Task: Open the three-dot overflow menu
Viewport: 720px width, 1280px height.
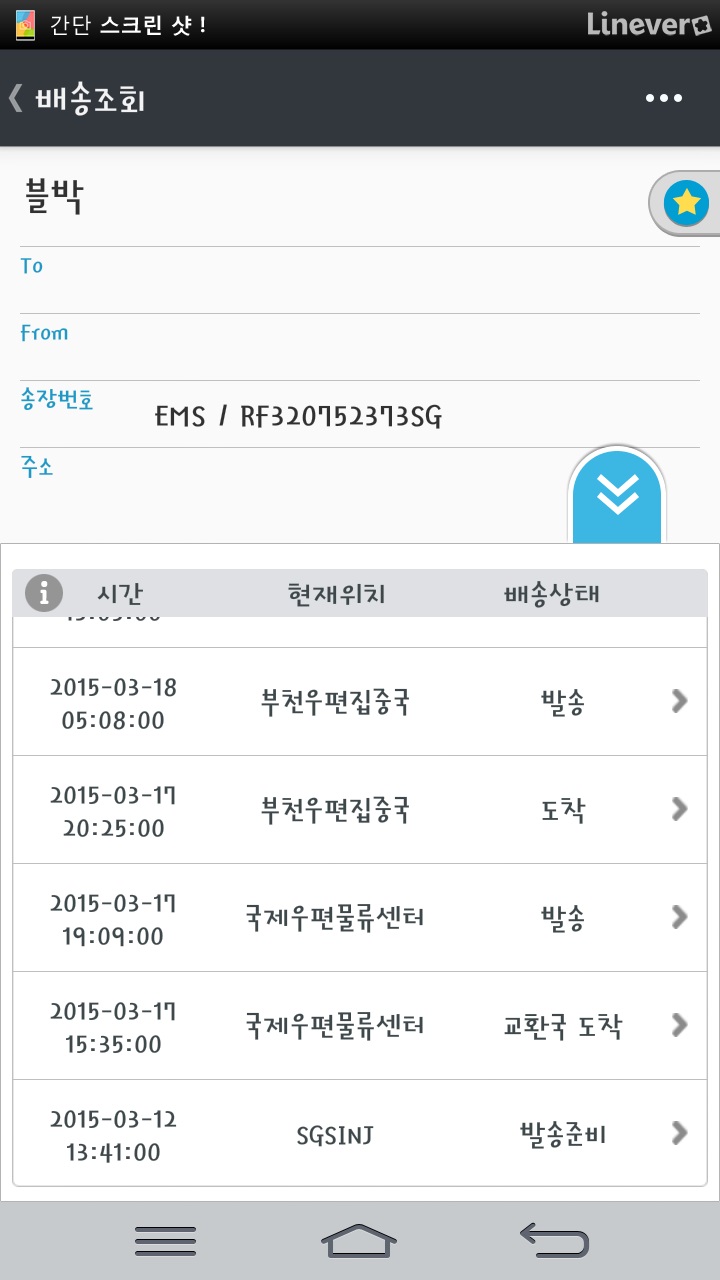Action: tap(664, 98)
